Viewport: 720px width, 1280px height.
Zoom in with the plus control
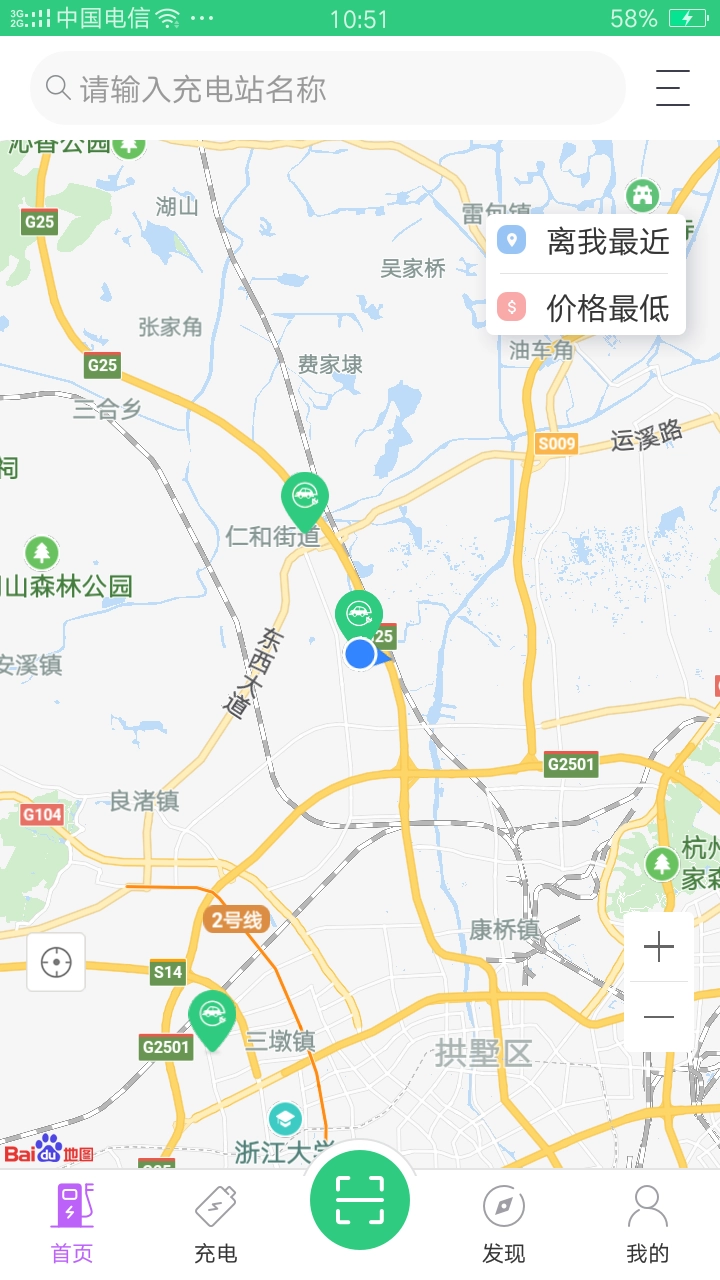[x=657, y=947]
